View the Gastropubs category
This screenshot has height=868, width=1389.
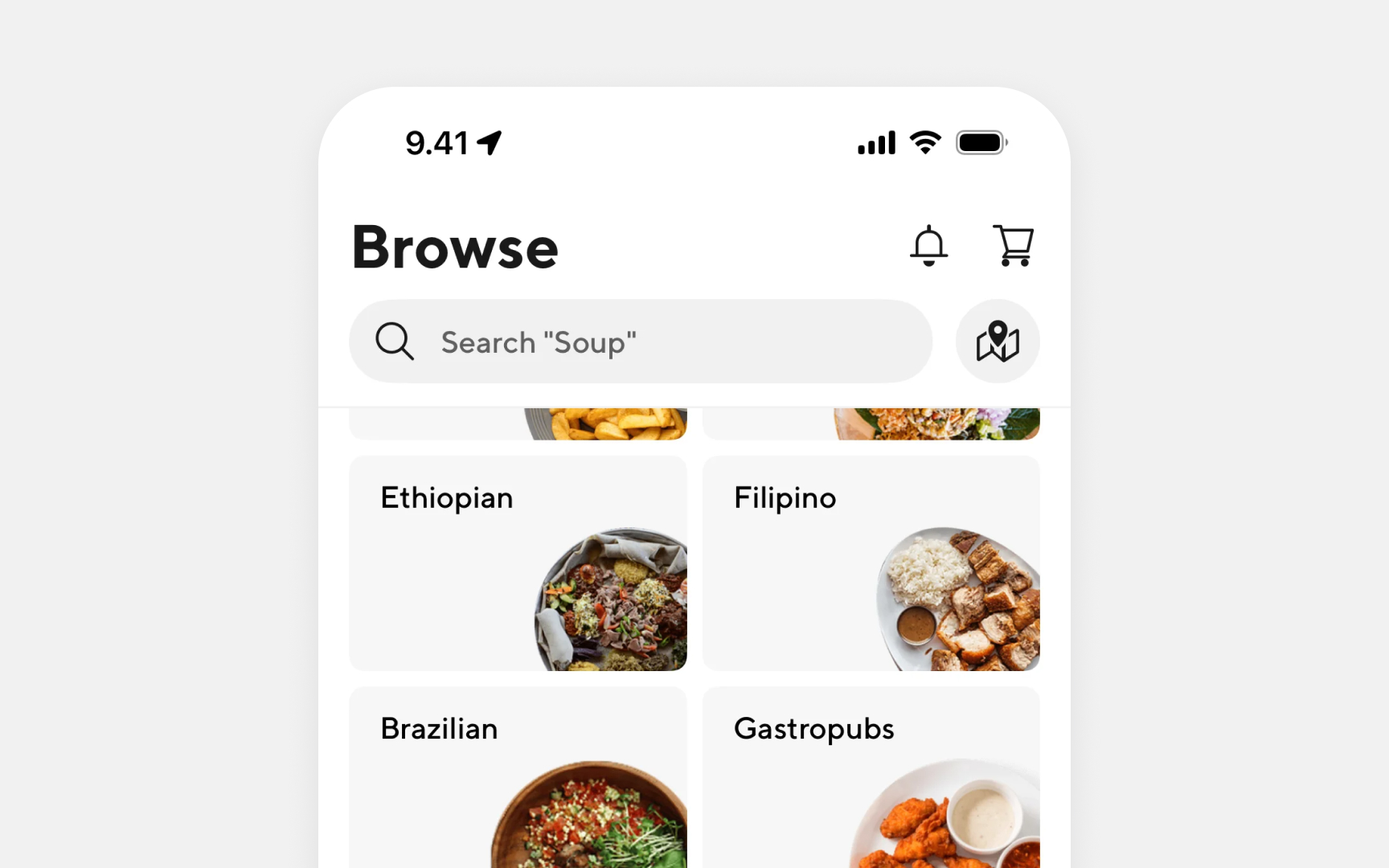(x=871, y=776)
